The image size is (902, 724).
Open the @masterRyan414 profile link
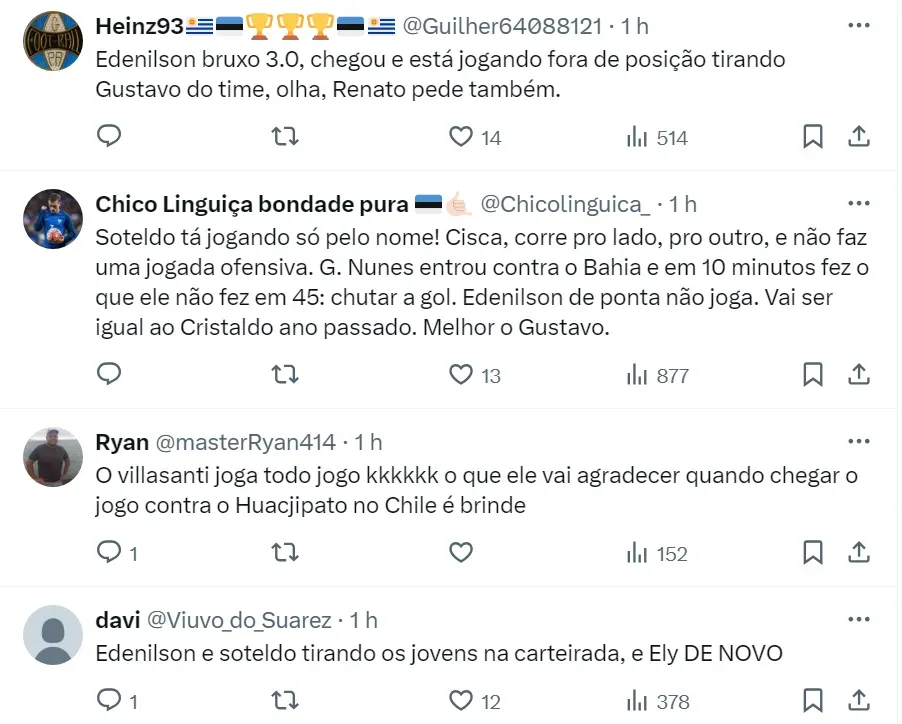pyautogui.click(x=247, y=442)
